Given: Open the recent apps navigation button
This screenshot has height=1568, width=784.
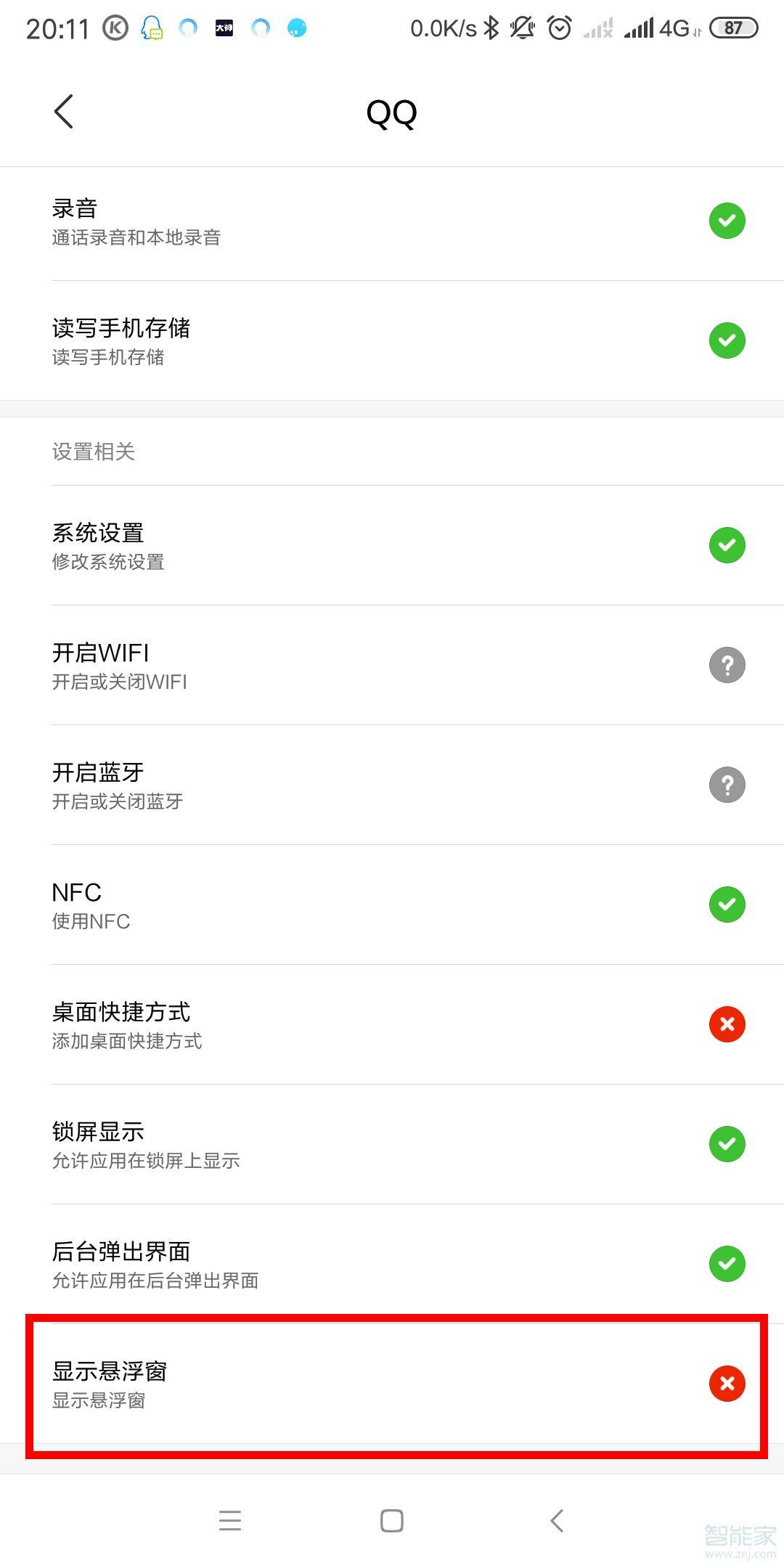Looking at the screenshot, I should click(x=230, y=1522).
